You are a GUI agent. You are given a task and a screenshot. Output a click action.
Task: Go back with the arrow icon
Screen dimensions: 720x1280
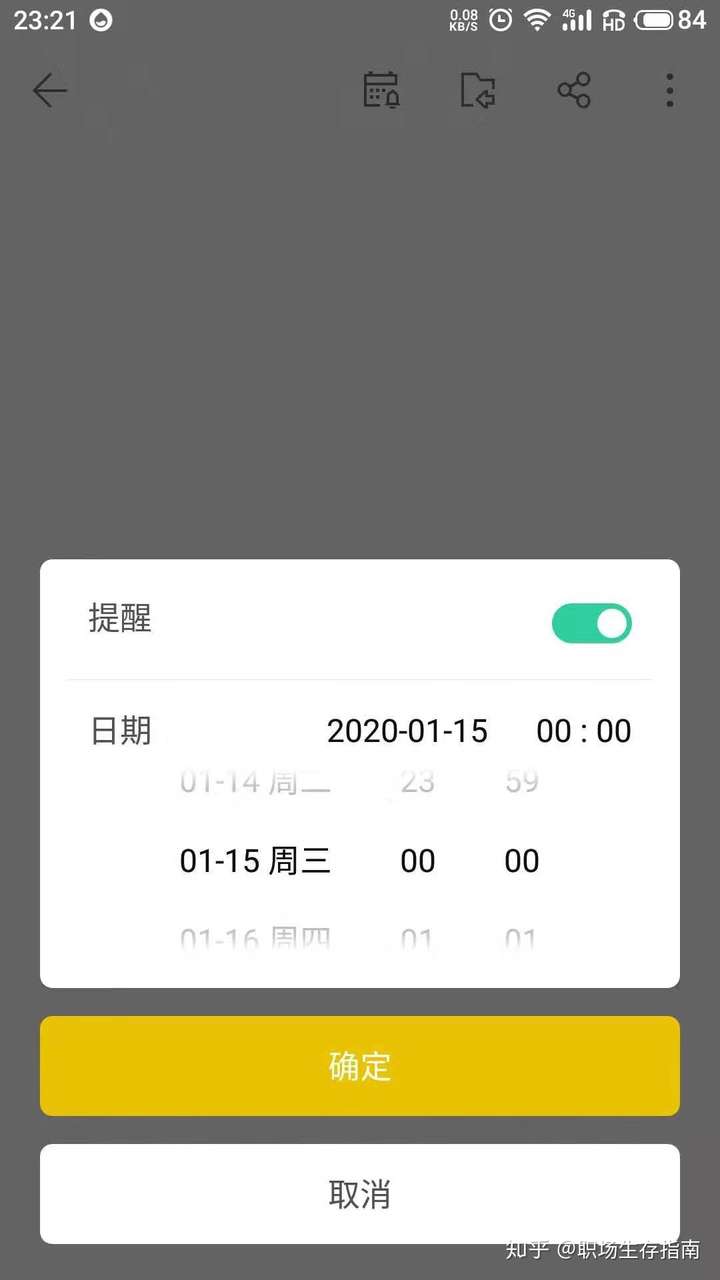49,91
